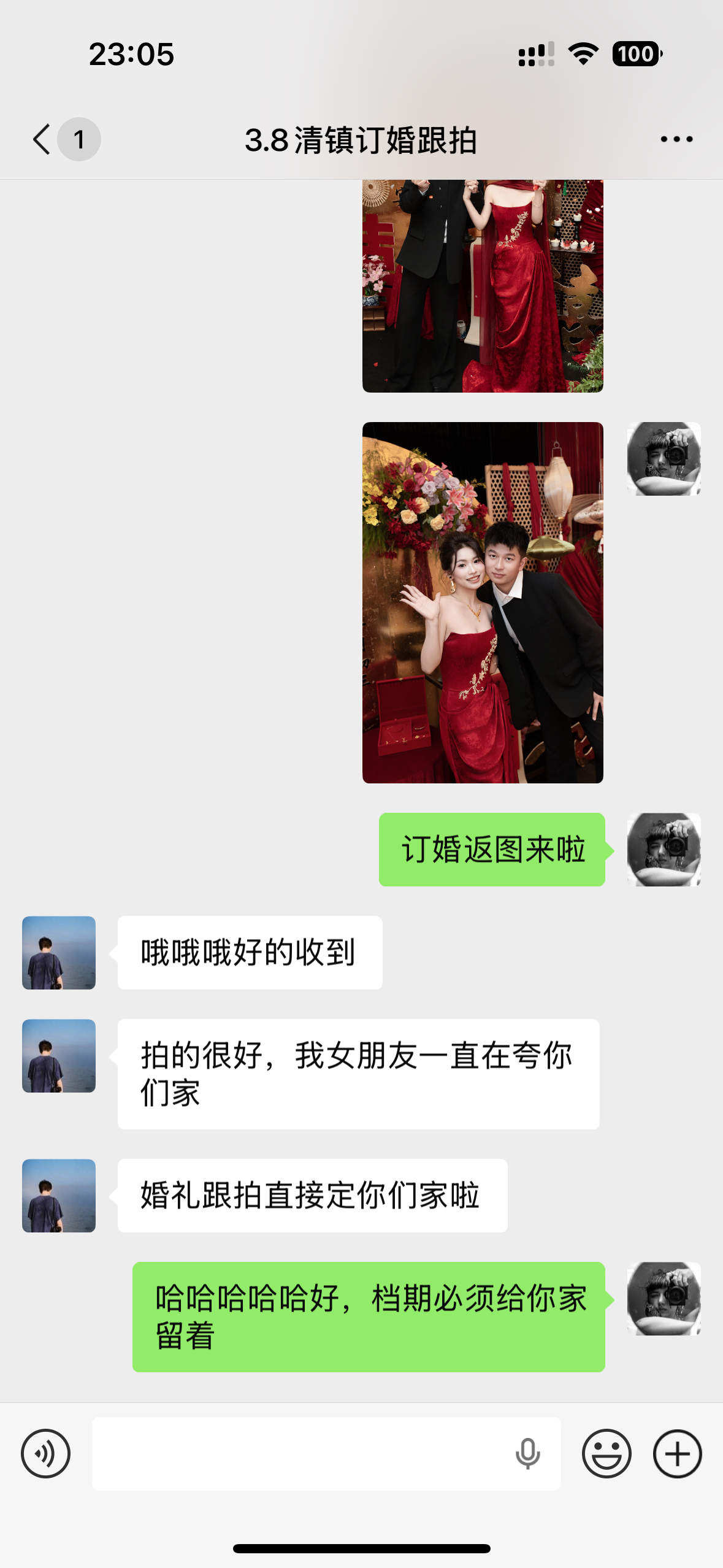Focus the message text field
This screenshot has height=1568, width=723.
point(300,1453)
